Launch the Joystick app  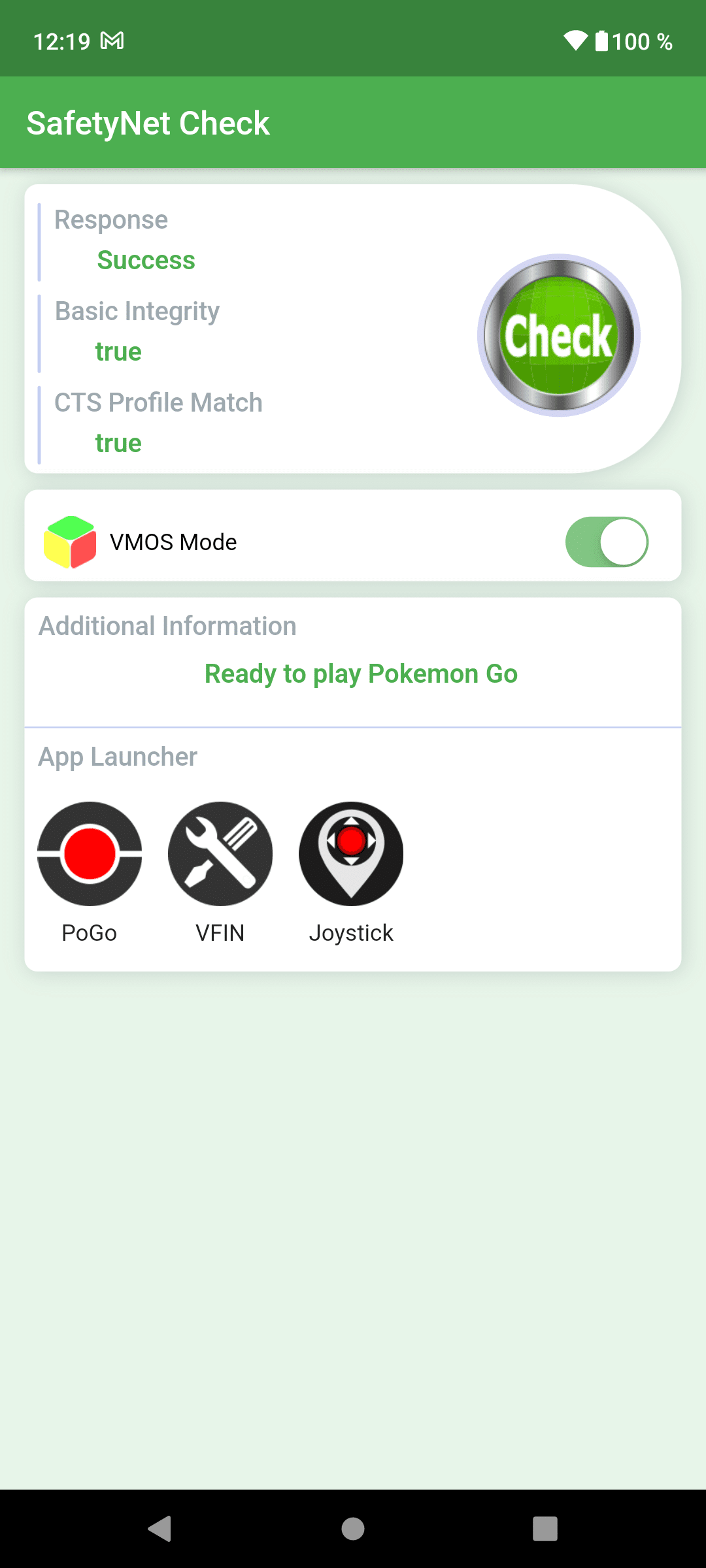351,854
